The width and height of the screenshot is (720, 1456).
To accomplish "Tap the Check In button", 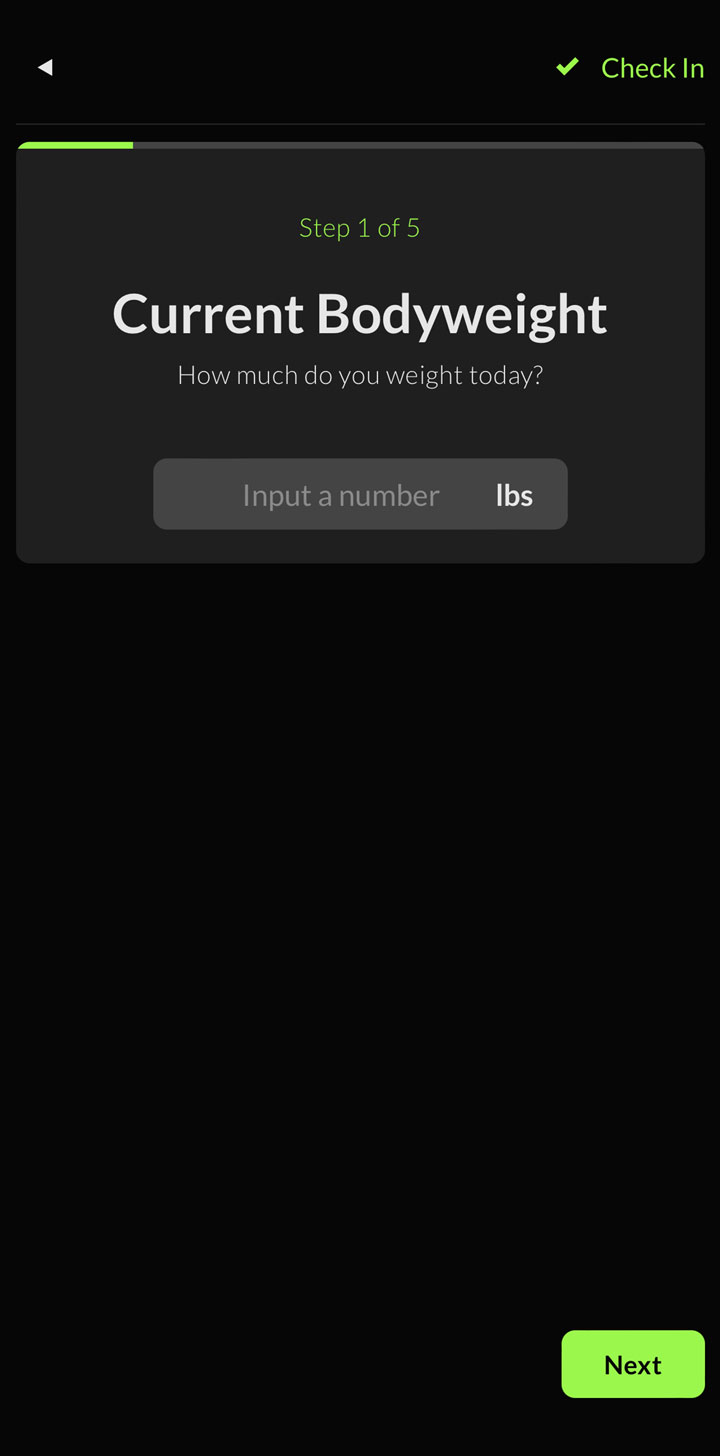I will 630,67.
